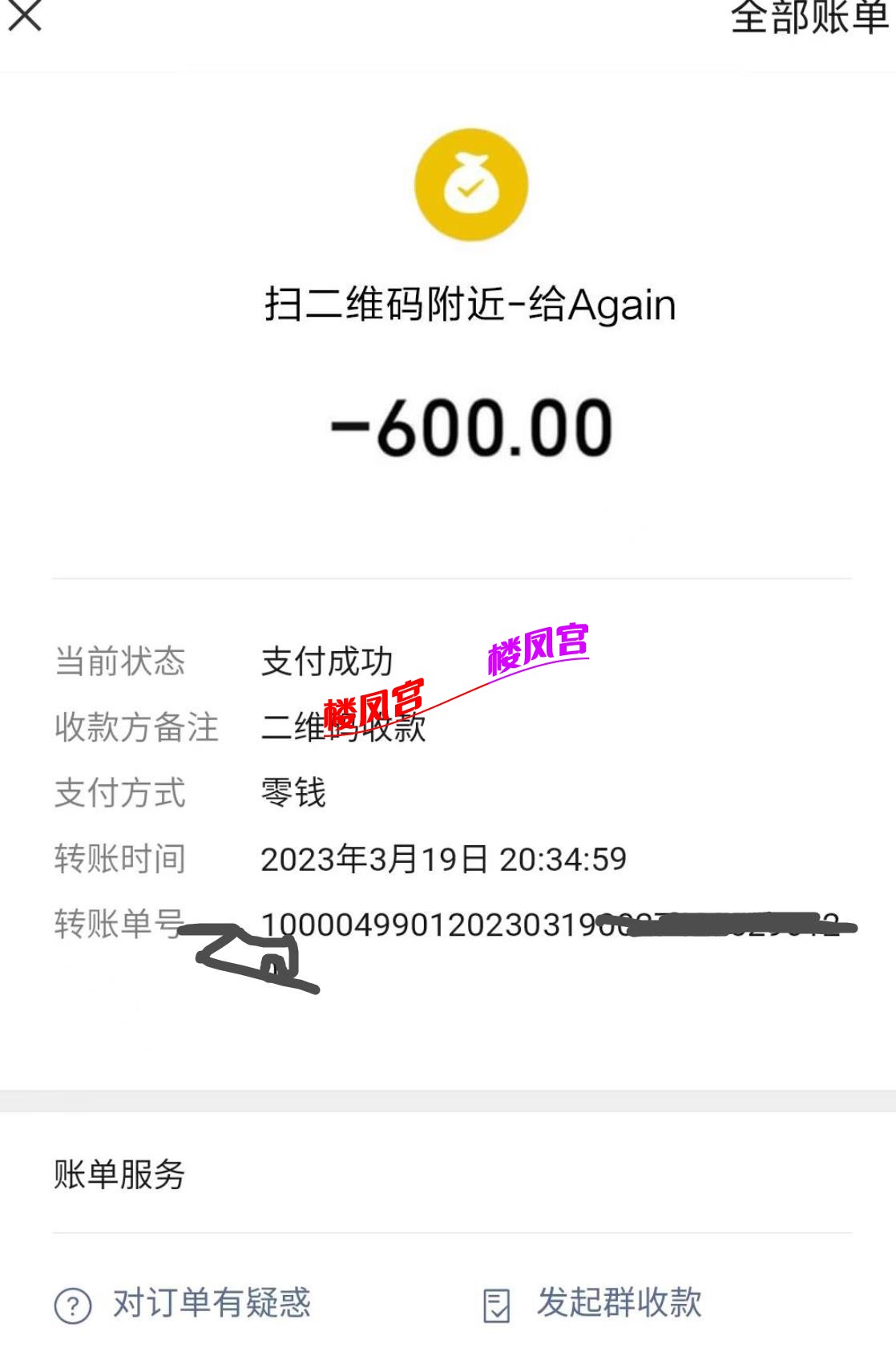Select the 当前状态 row label
The height and width of the screenshot is (1368, 896).
click(120, 660)
